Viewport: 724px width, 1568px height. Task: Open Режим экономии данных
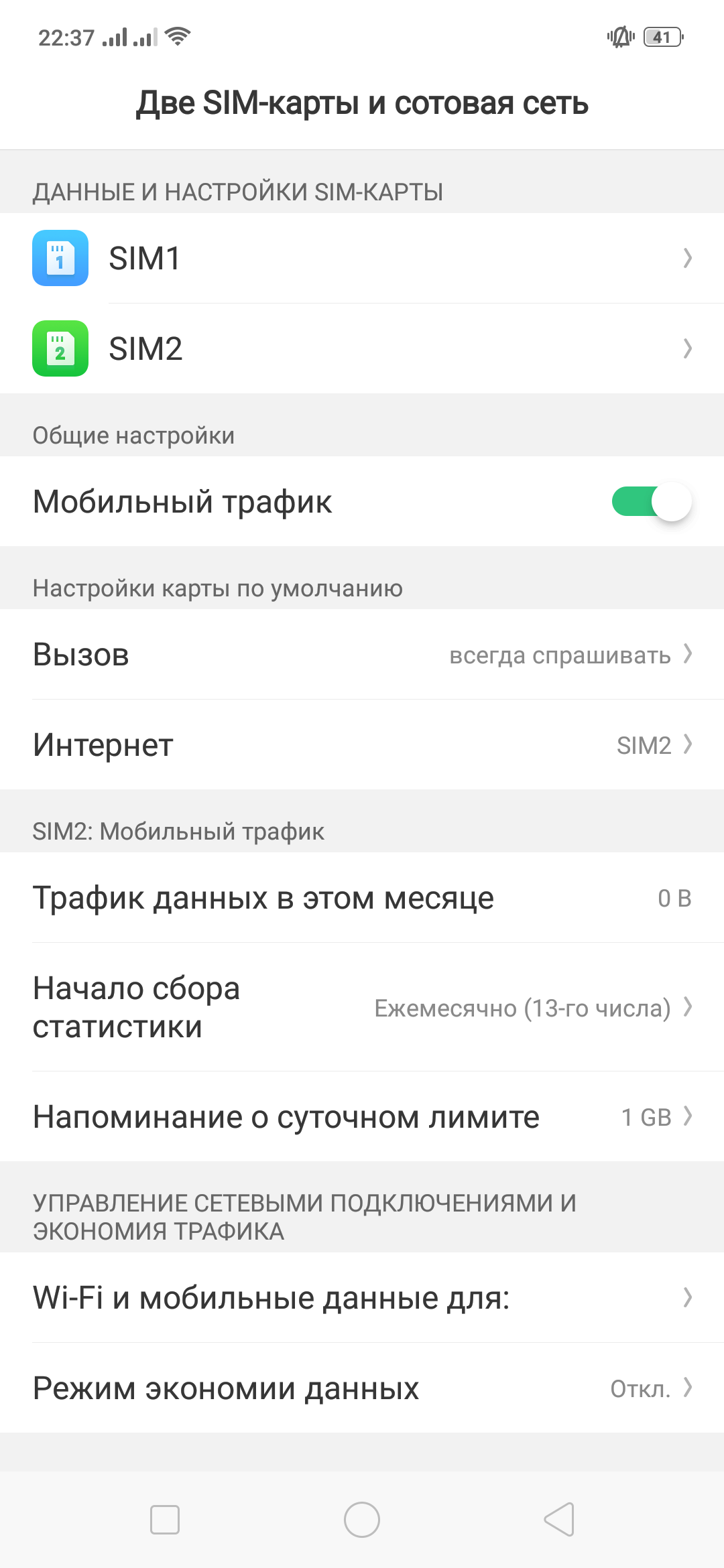click(x=362, y=1388)
